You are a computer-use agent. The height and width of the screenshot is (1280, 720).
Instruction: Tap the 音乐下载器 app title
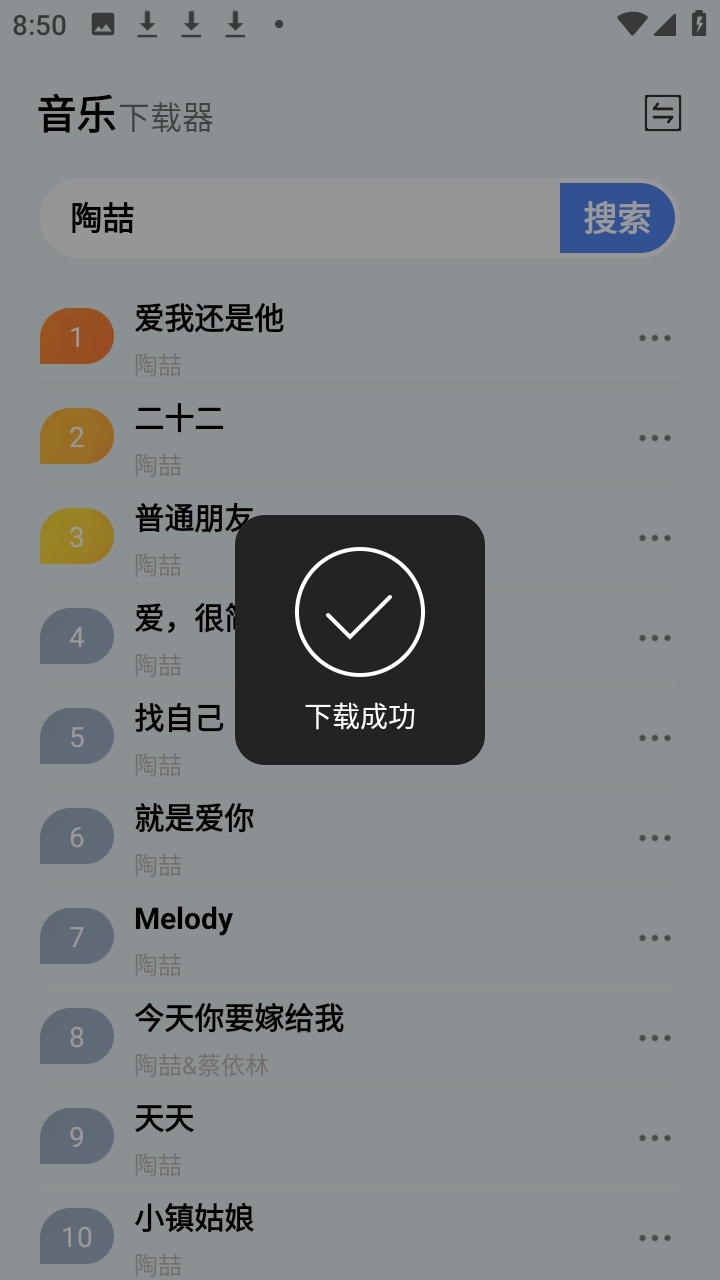click(126, 112)
